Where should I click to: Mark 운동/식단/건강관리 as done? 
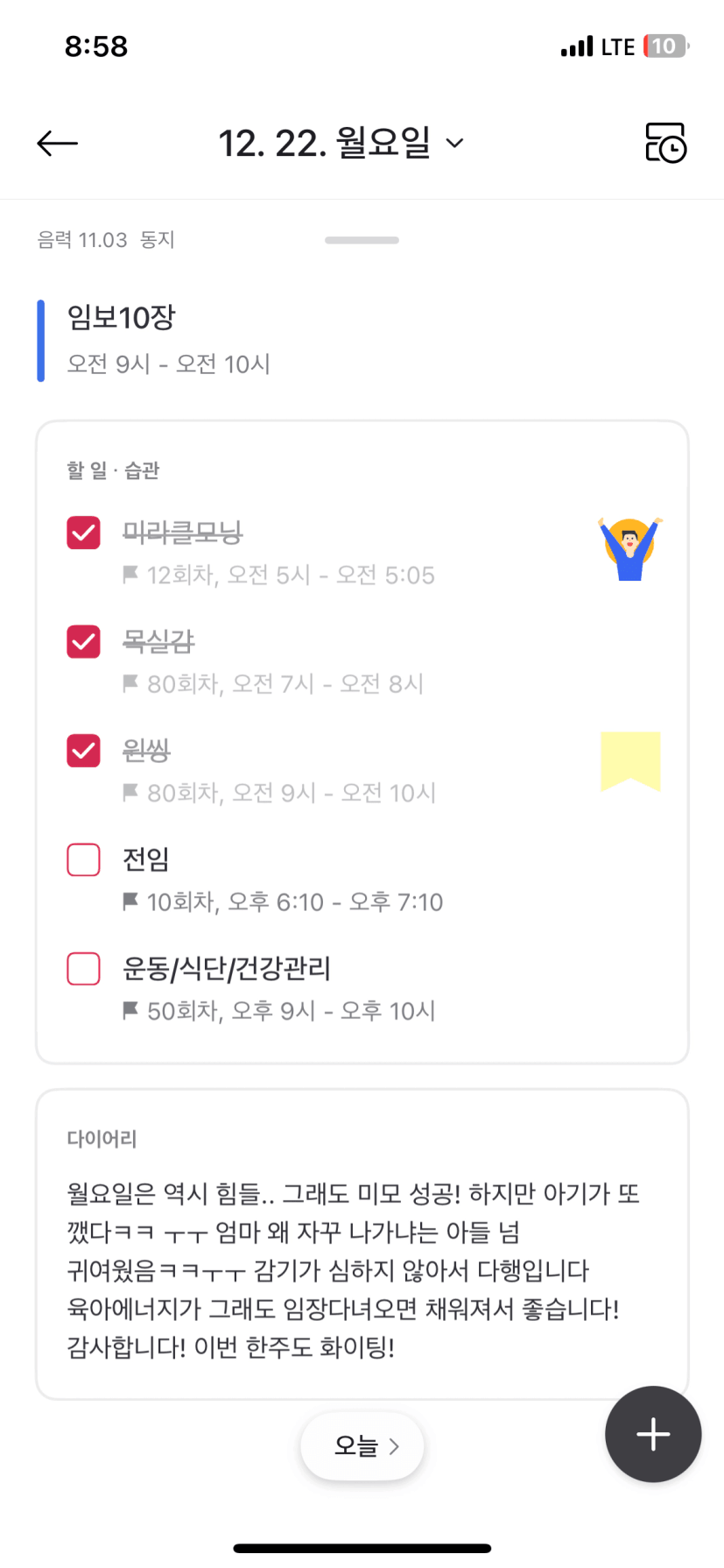click(x=83, y=969)
